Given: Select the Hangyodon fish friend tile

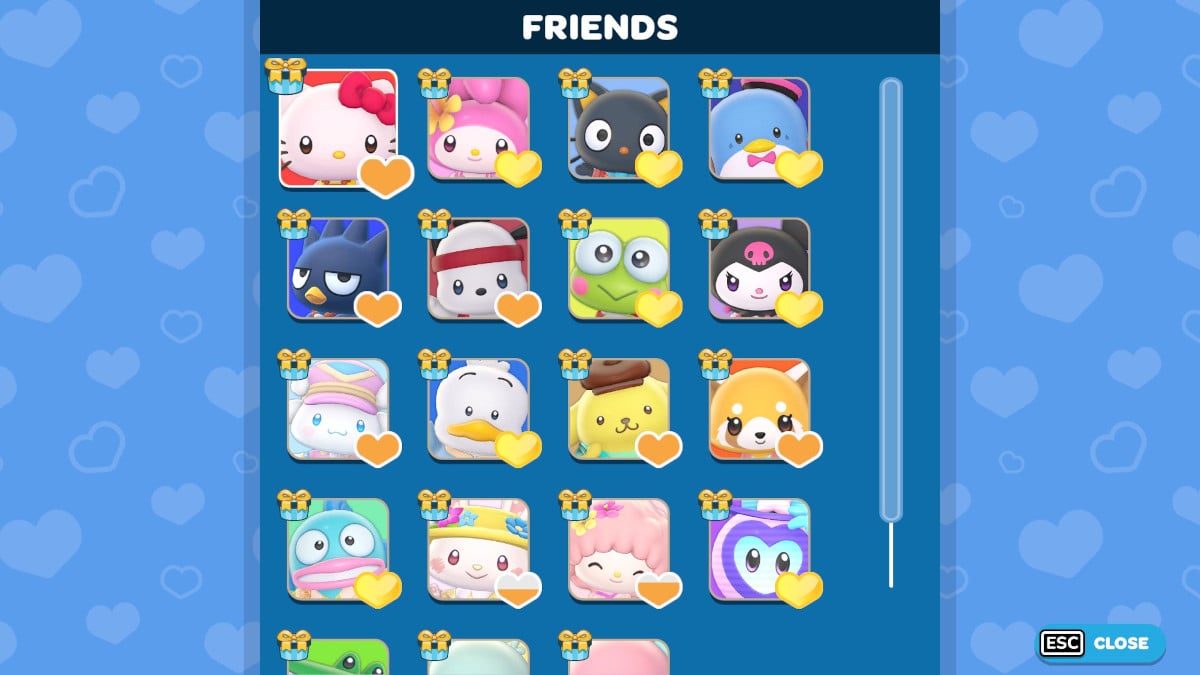Looking at the screenshot, I should [337, 548].
